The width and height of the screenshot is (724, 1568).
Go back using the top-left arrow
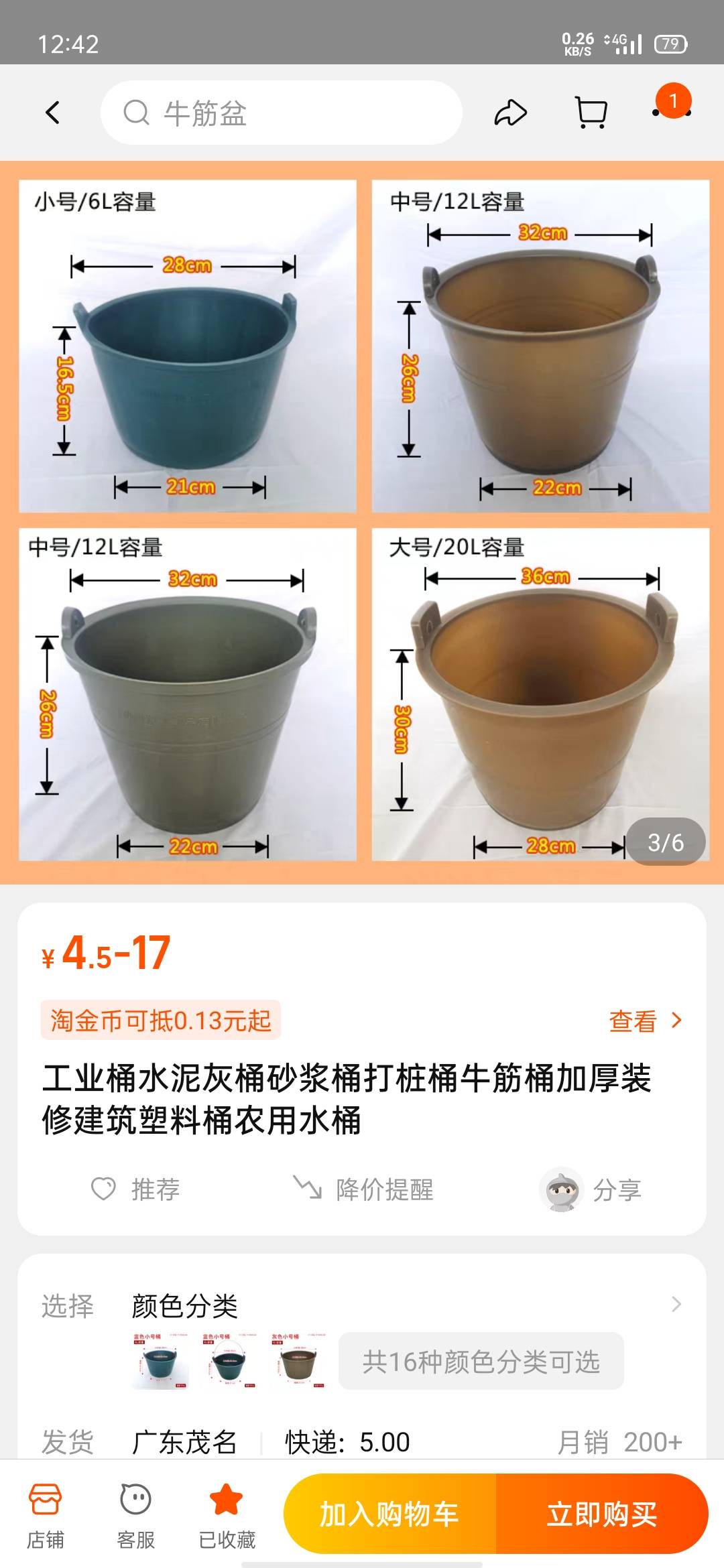coord(53,113)
